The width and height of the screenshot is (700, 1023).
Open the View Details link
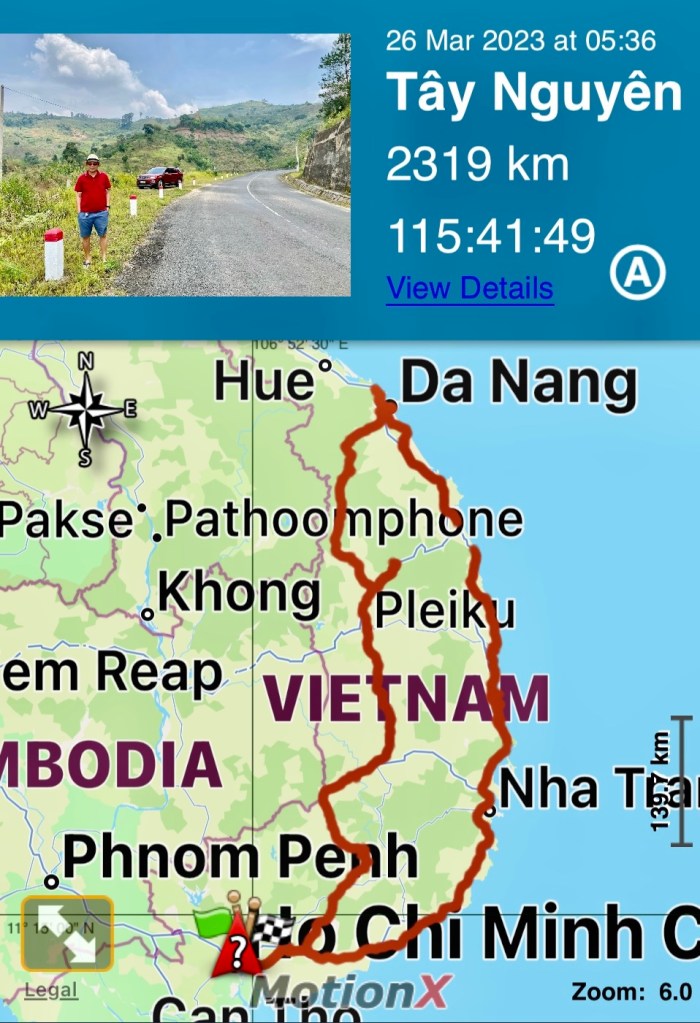pyautogui.click(x=469, y=288)
